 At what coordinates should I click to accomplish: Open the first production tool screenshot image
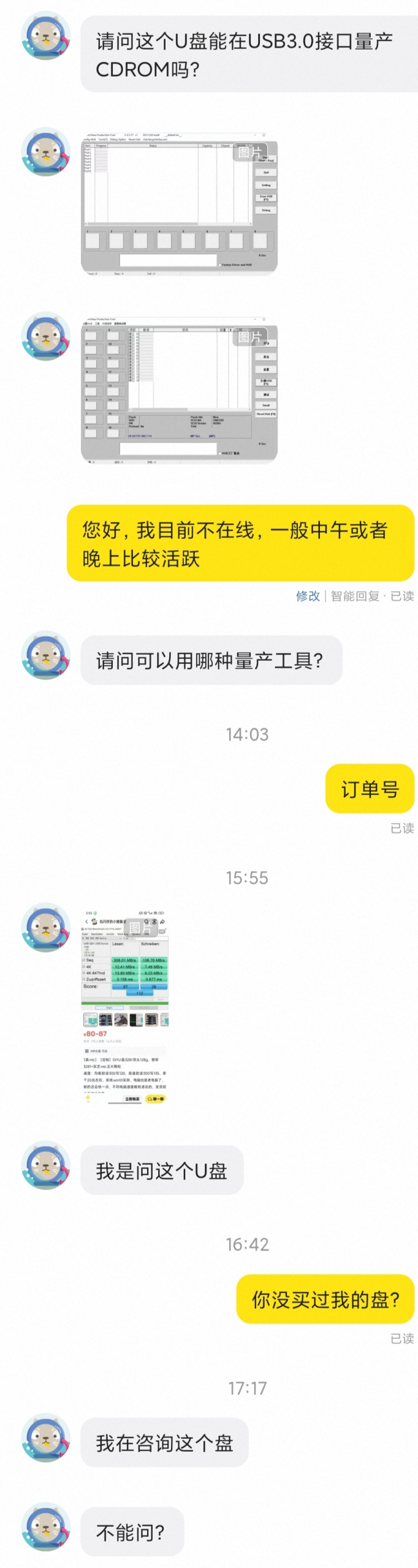179,204
